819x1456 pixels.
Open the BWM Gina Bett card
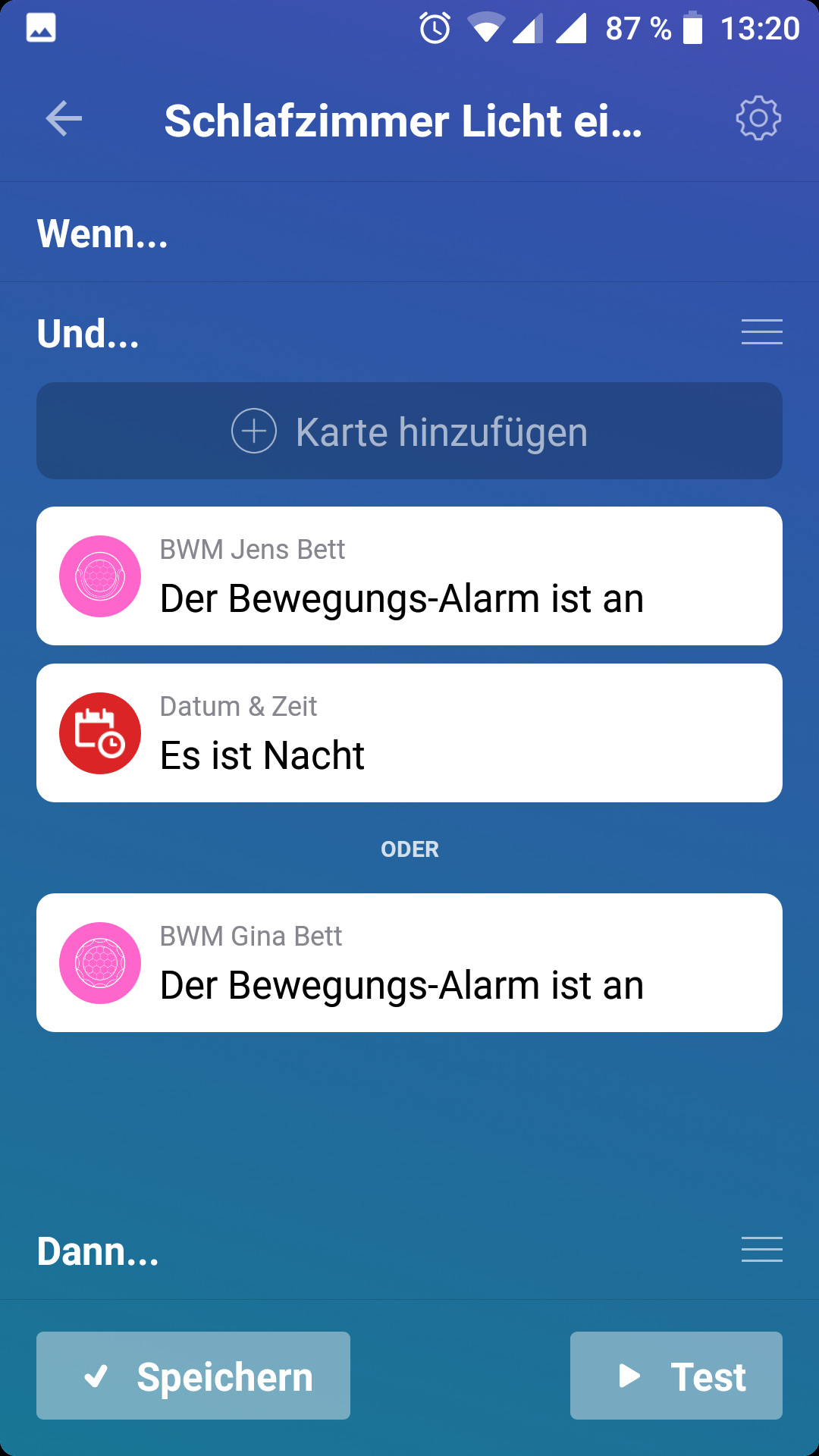click(409, 963)
